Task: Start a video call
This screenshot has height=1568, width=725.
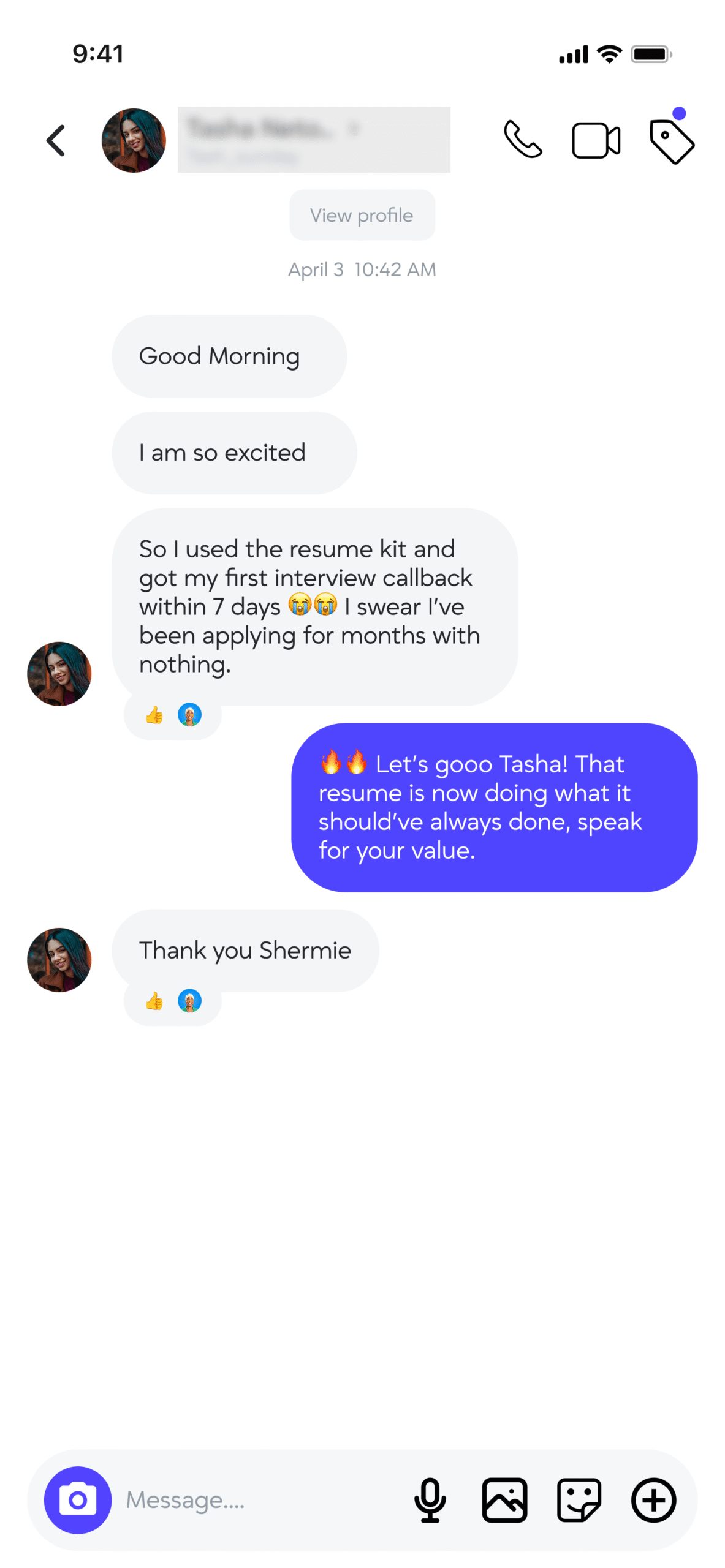Action: pyautogui.click(x=595, y=140)
